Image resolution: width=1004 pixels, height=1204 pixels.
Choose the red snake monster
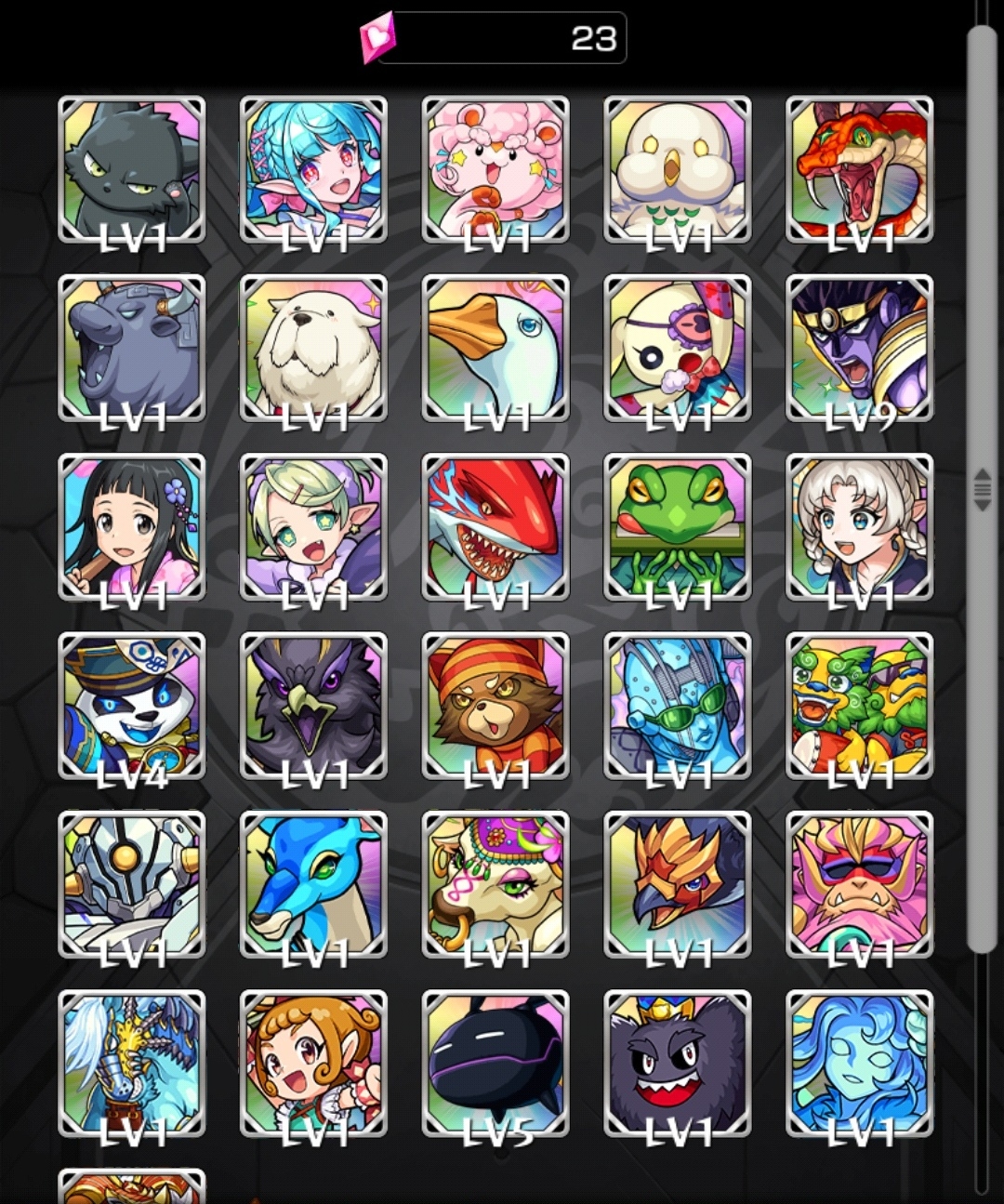(x=859, y=170)
